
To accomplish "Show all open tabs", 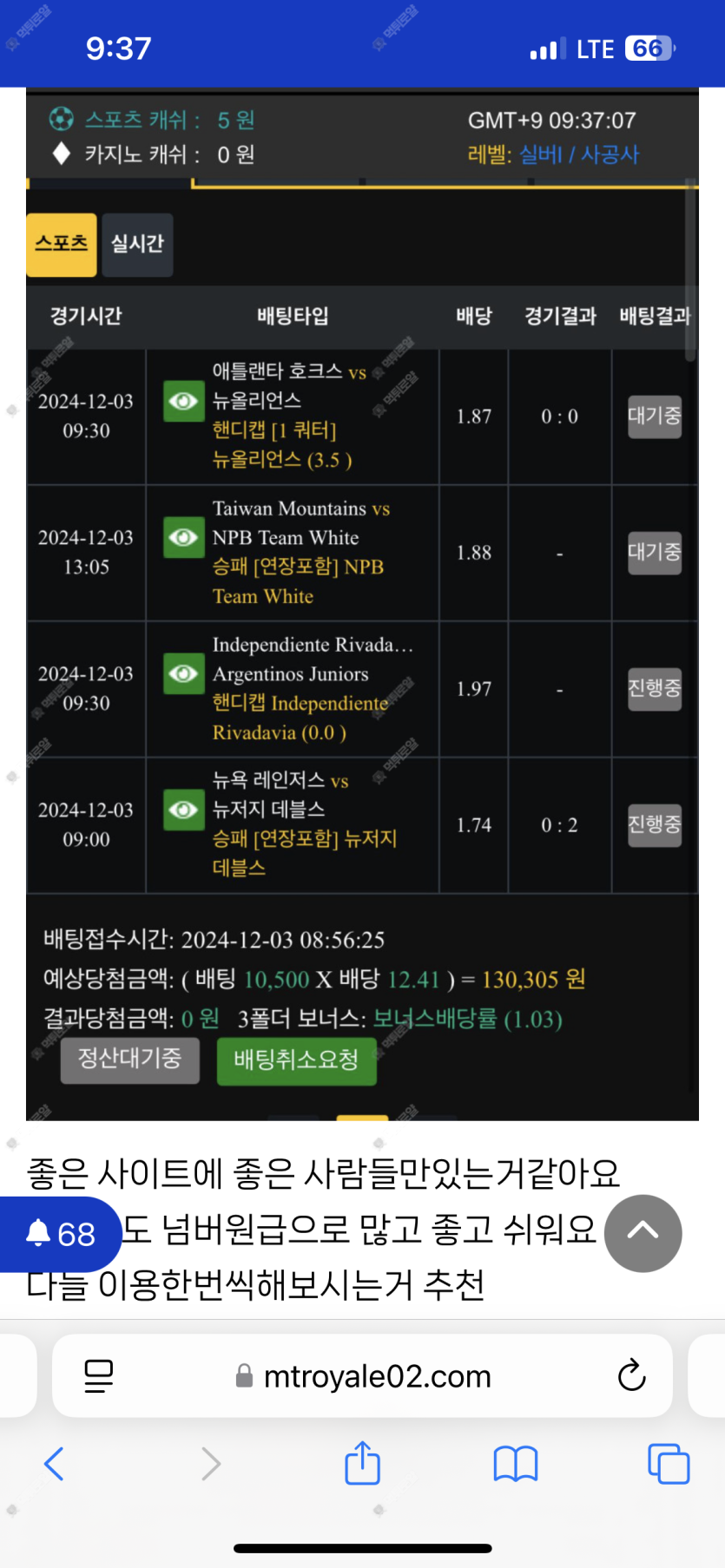I will click(669, 1464).
